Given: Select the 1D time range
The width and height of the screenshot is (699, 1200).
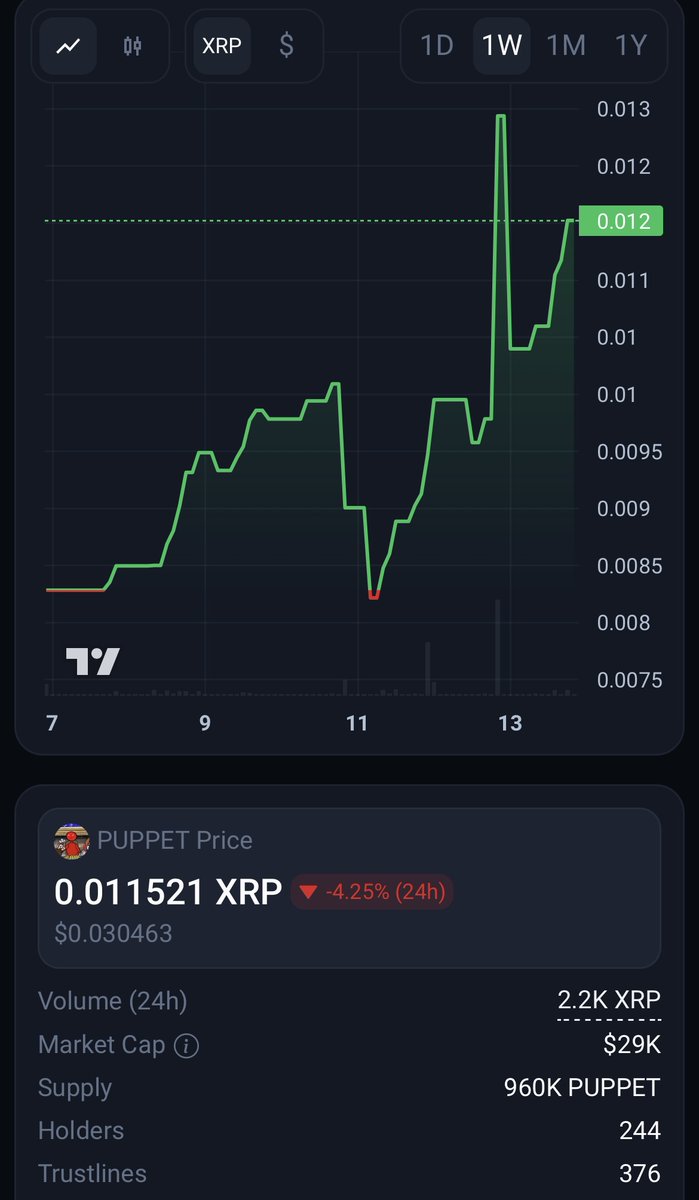Looking at the screenshot, I should click(437, 46).
